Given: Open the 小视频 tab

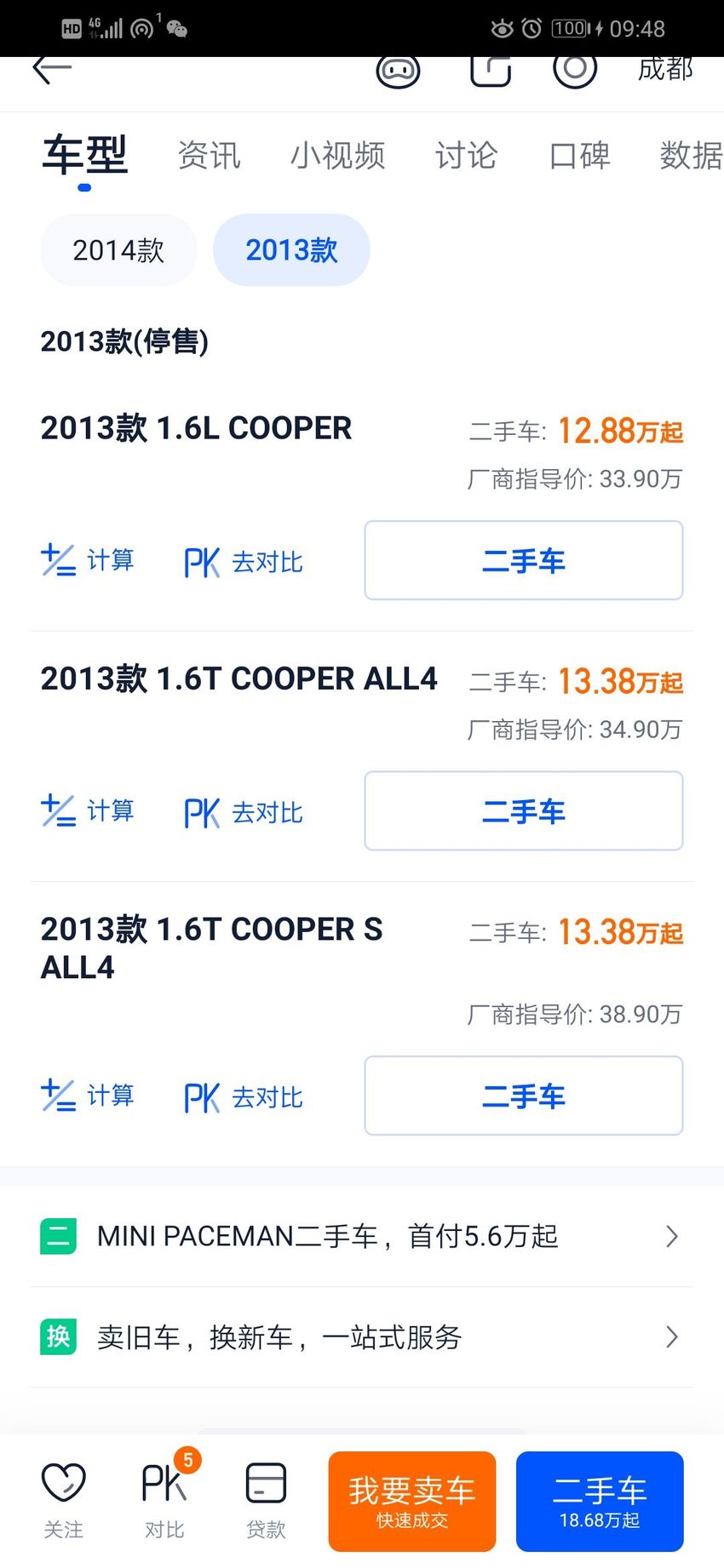Looking at the screenshot, I should tap(338, 156).
